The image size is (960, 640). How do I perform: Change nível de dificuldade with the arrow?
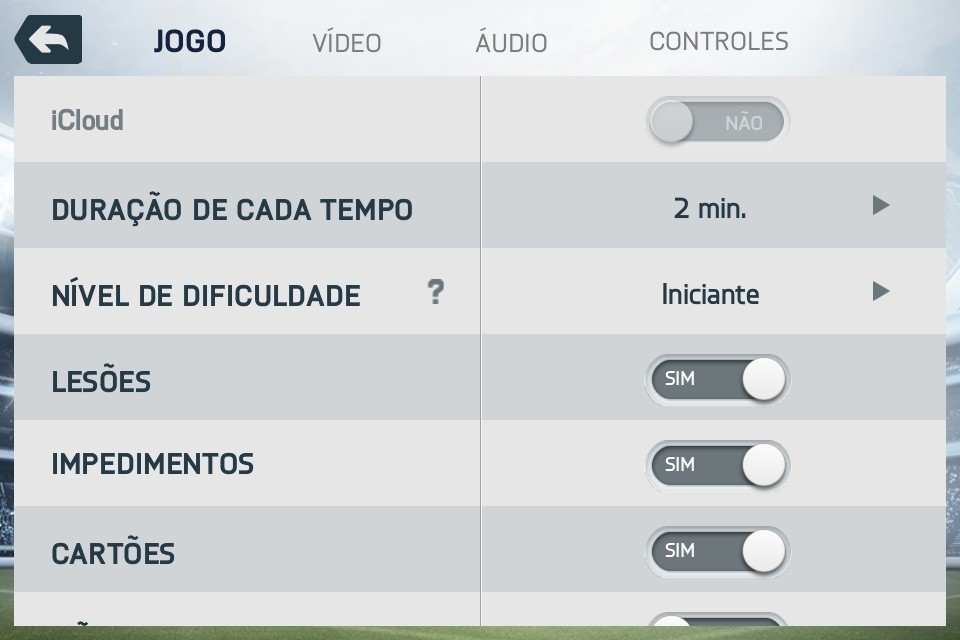pos(881,291)
